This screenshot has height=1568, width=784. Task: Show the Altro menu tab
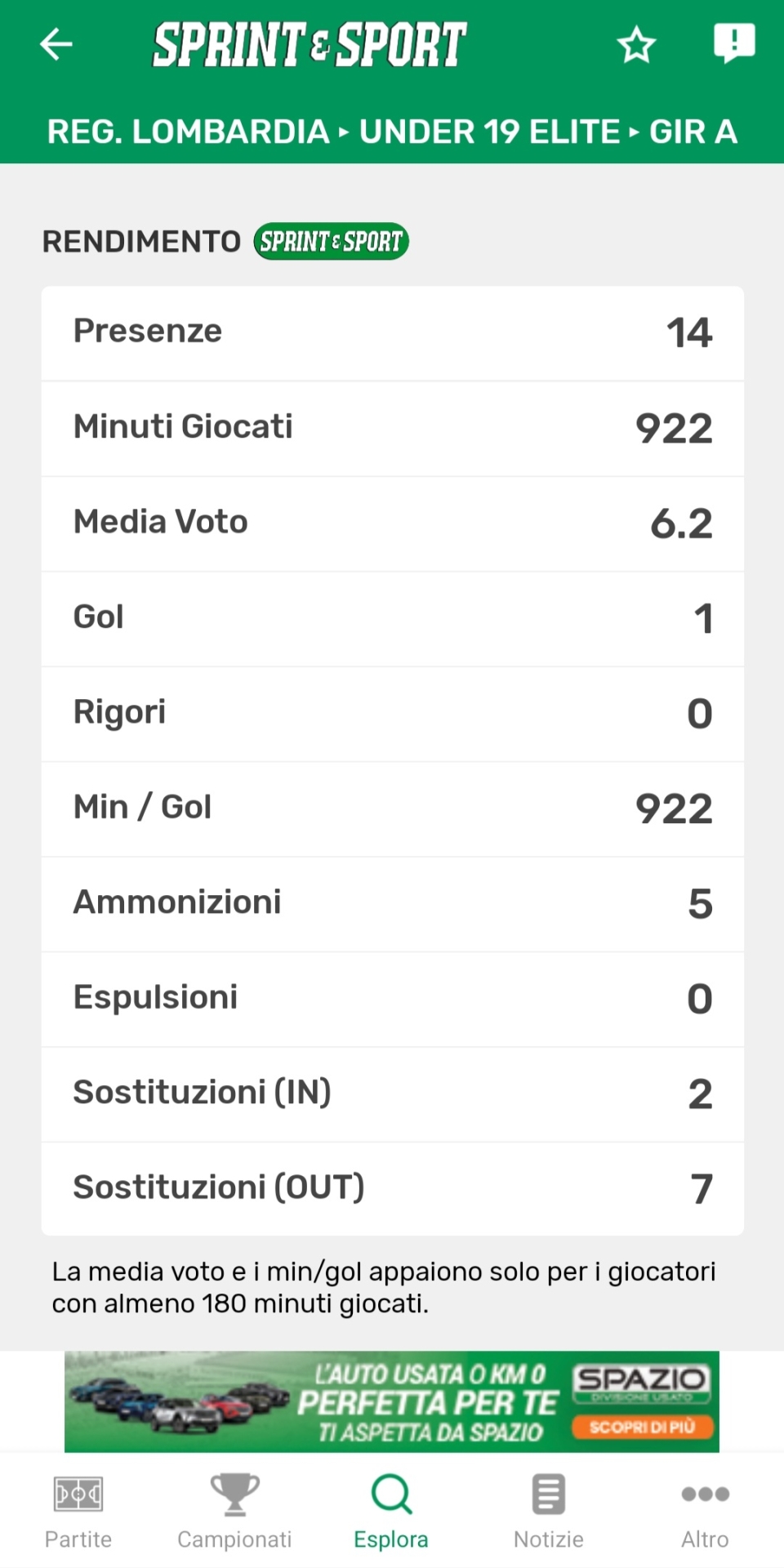[705, 1512]
